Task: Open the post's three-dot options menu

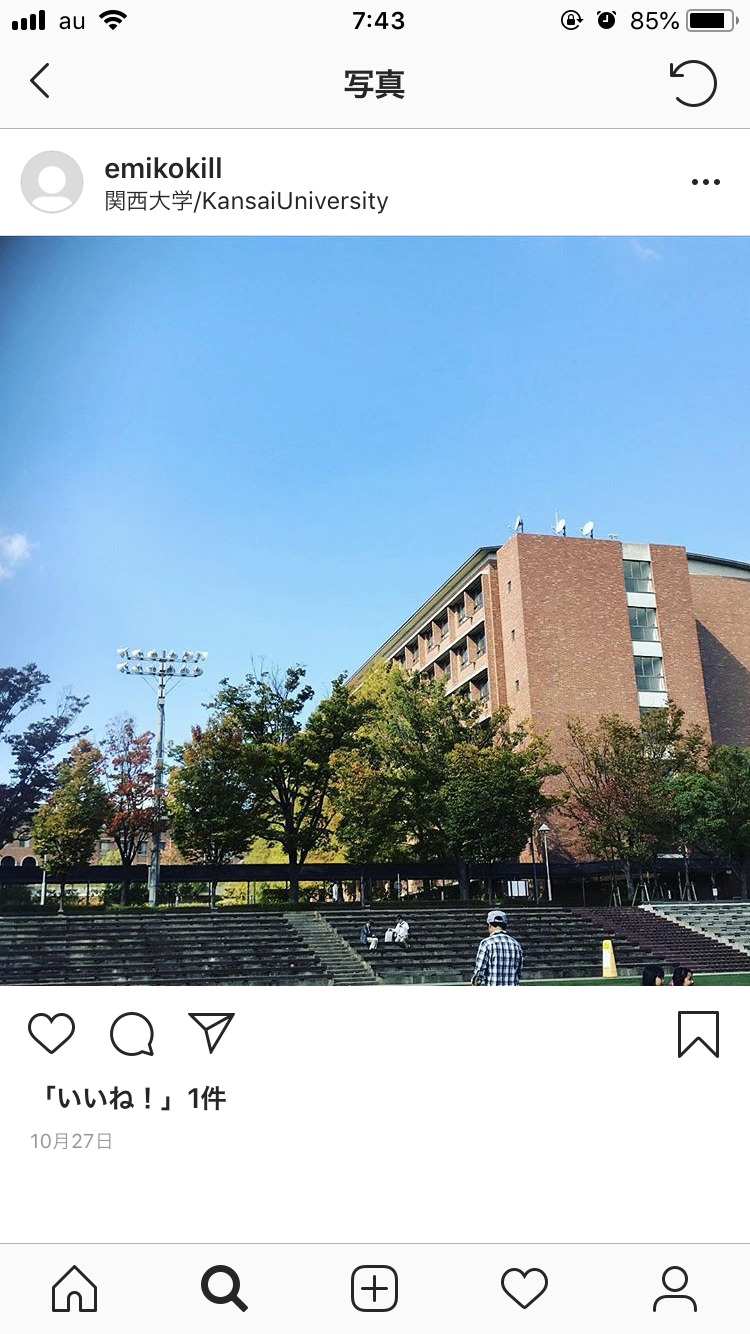Action: click(x=705, y=182)
